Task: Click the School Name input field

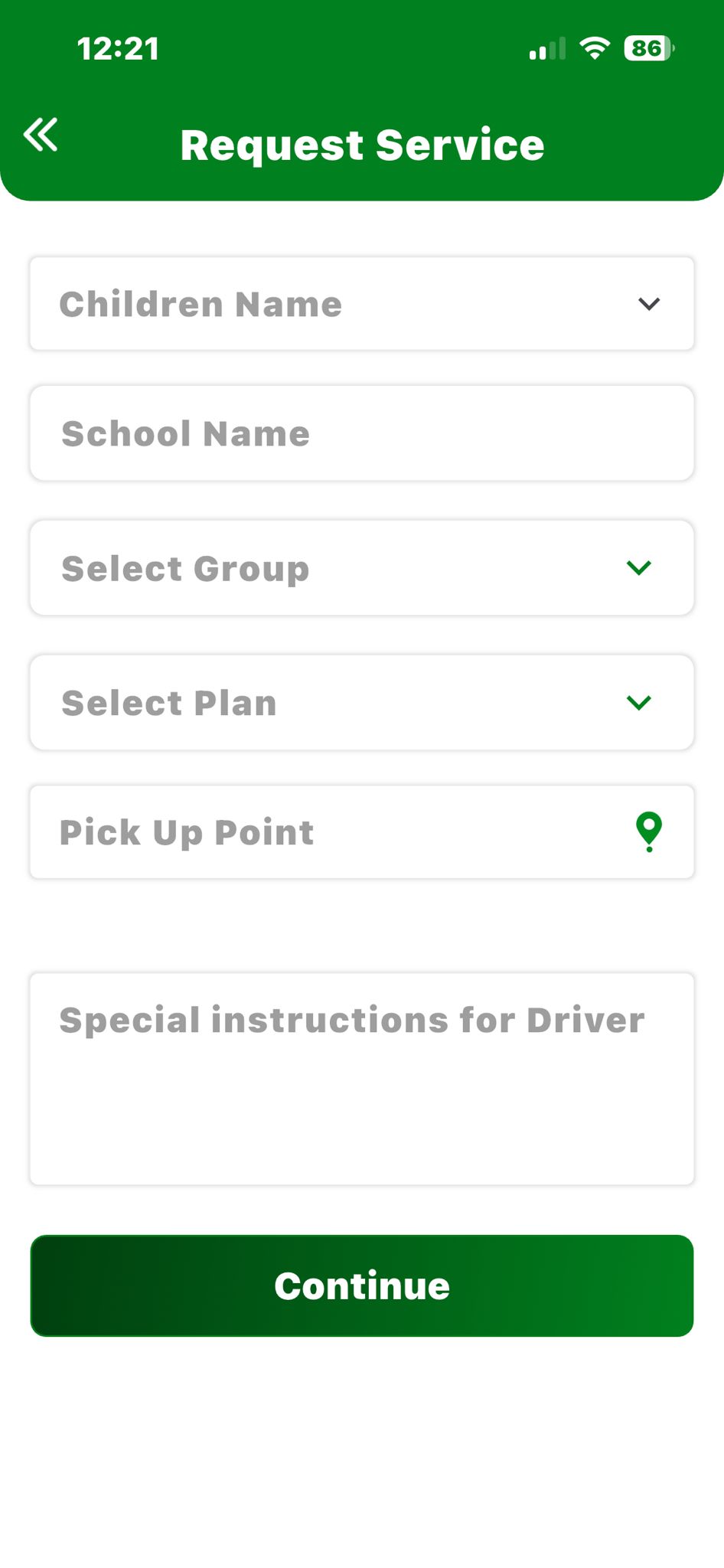Action: pos(362,433)
